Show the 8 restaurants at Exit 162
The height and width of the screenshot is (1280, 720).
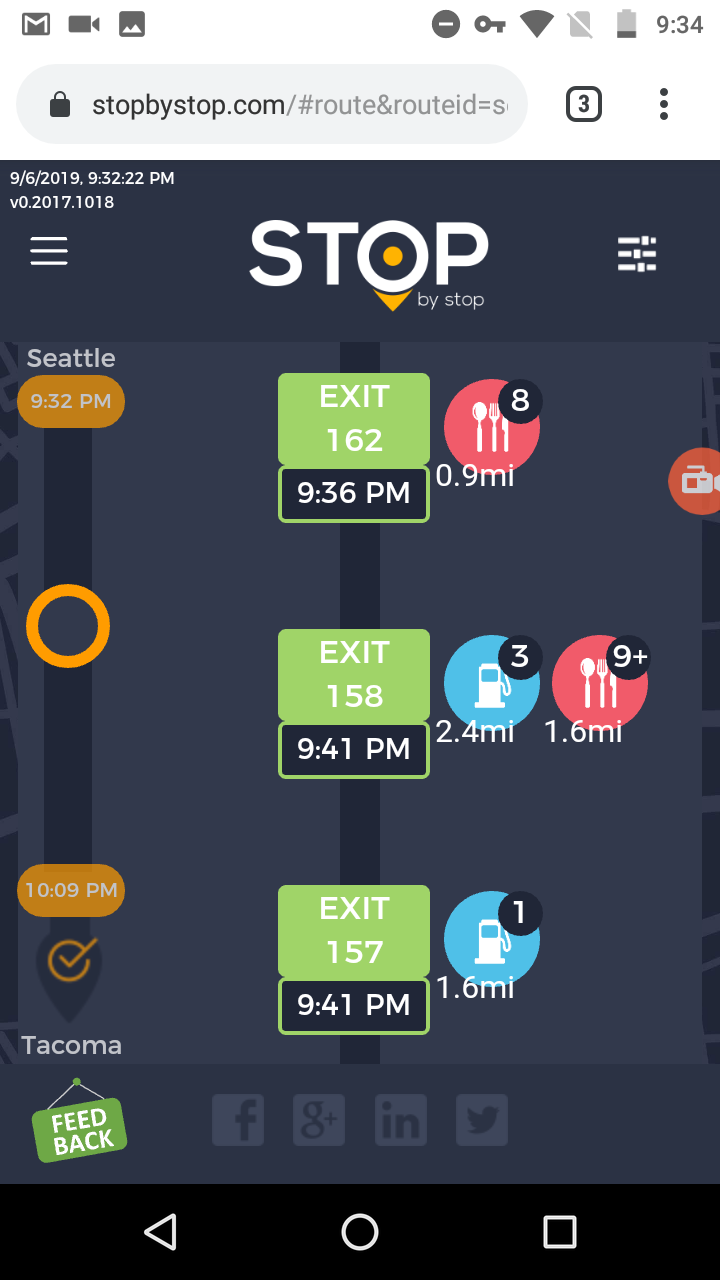491,428
